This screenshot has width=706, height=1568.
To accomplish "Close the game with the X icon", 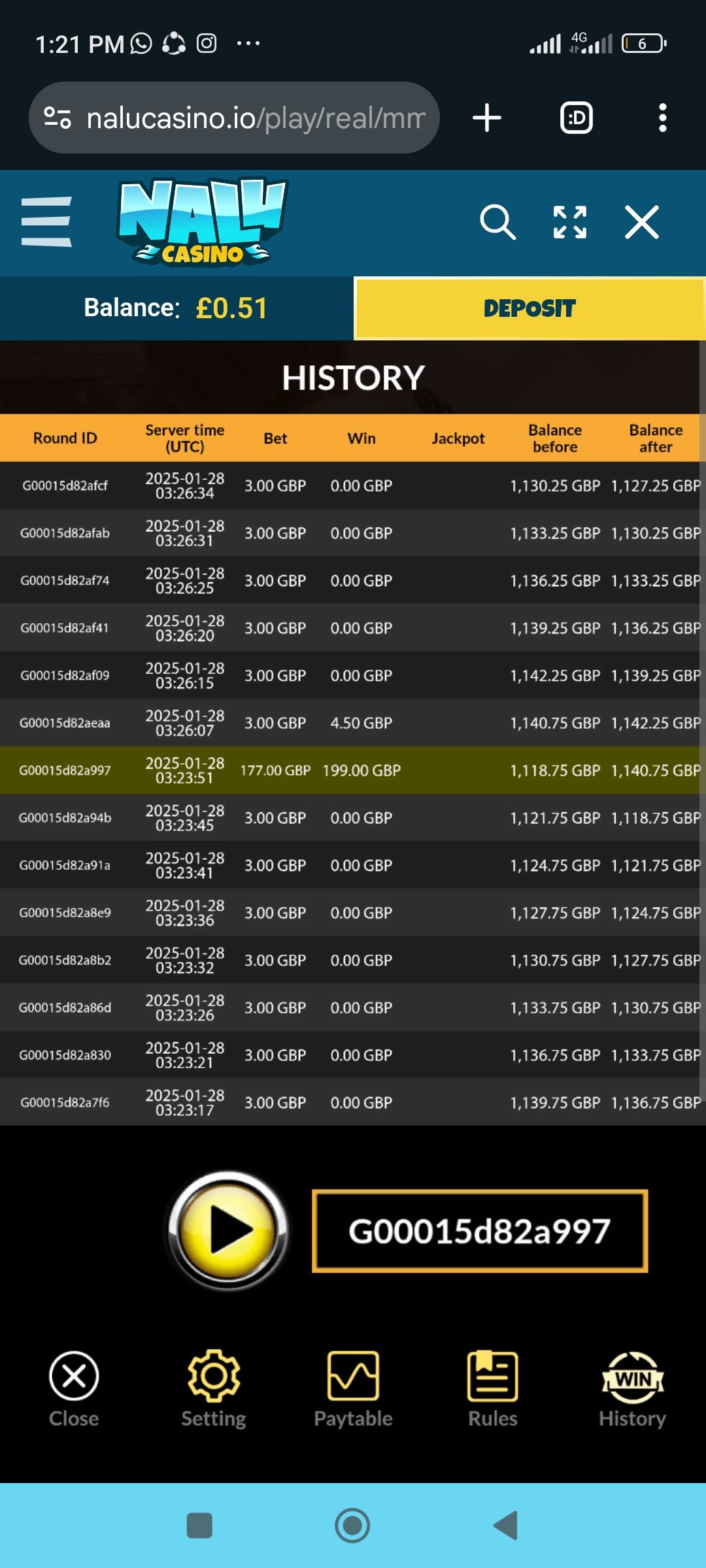I will coord(641,222).
